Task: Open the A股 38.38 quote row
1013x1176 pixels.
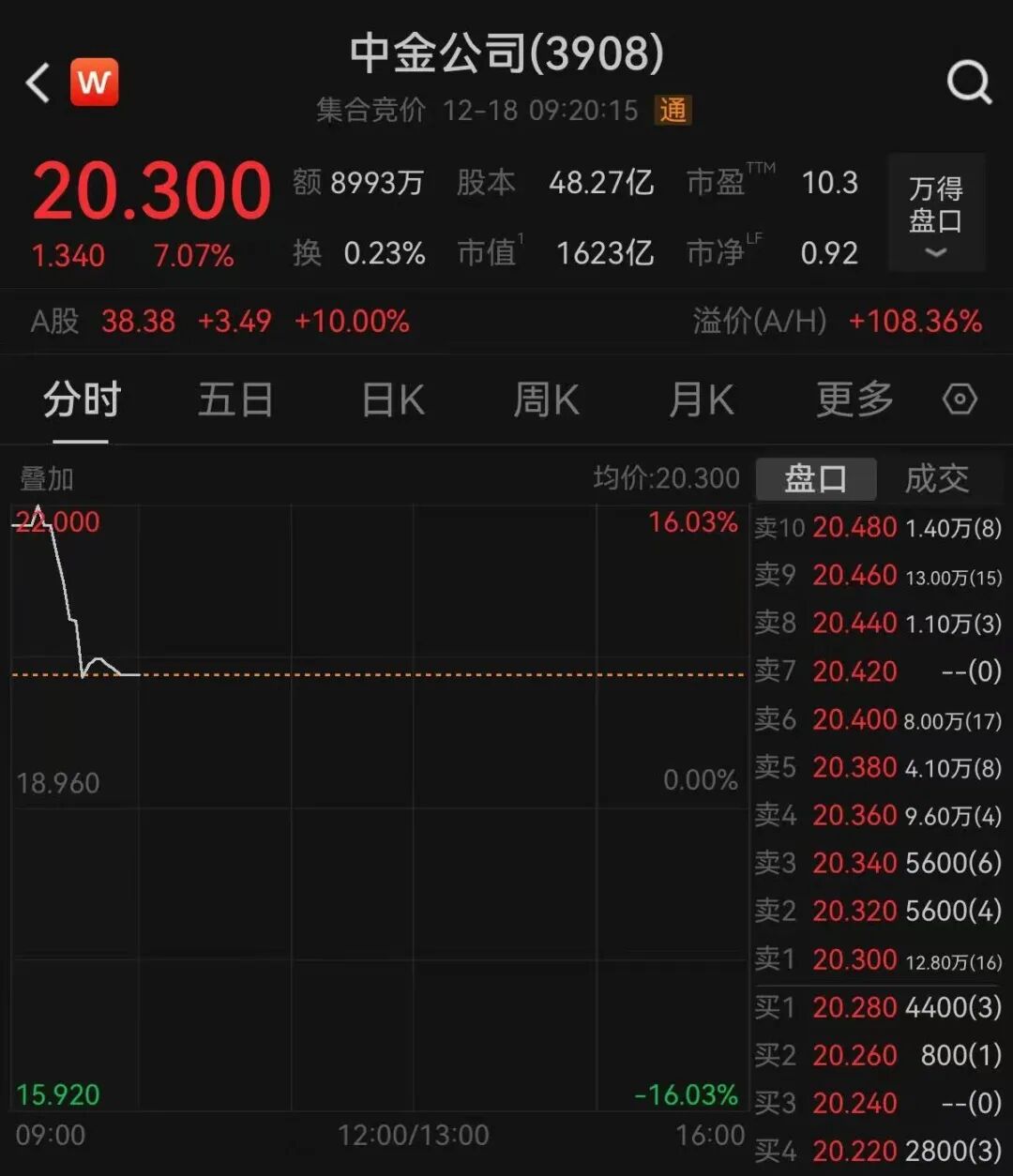Action: 220,322
